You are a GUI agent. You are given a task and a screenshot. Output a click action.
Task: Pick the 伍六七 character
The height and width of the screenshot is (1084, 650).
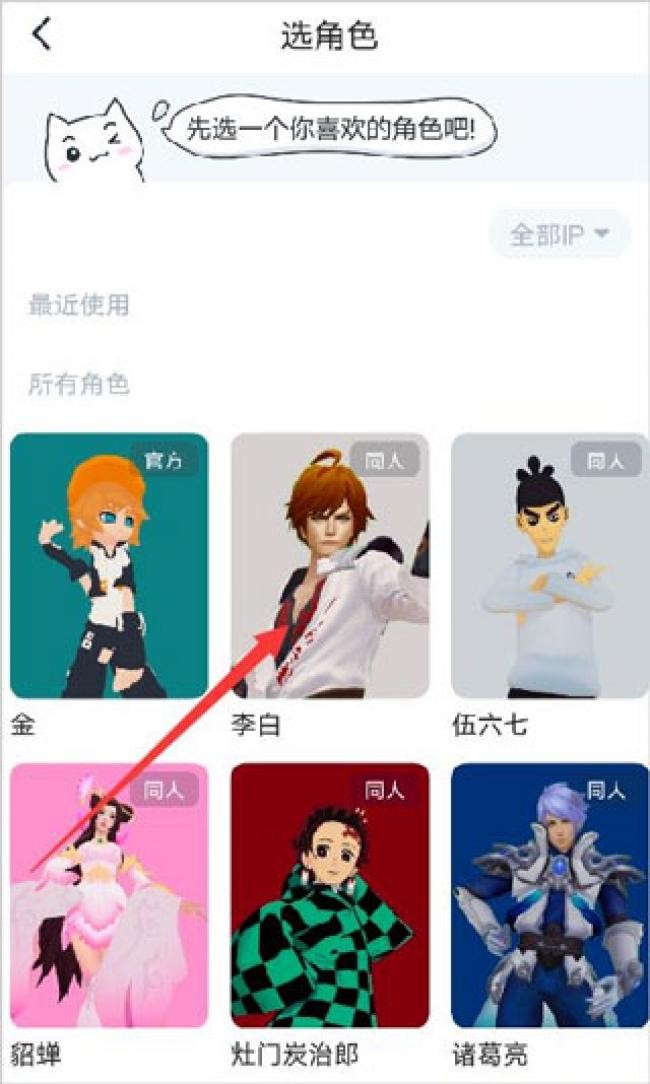[549, 565]
